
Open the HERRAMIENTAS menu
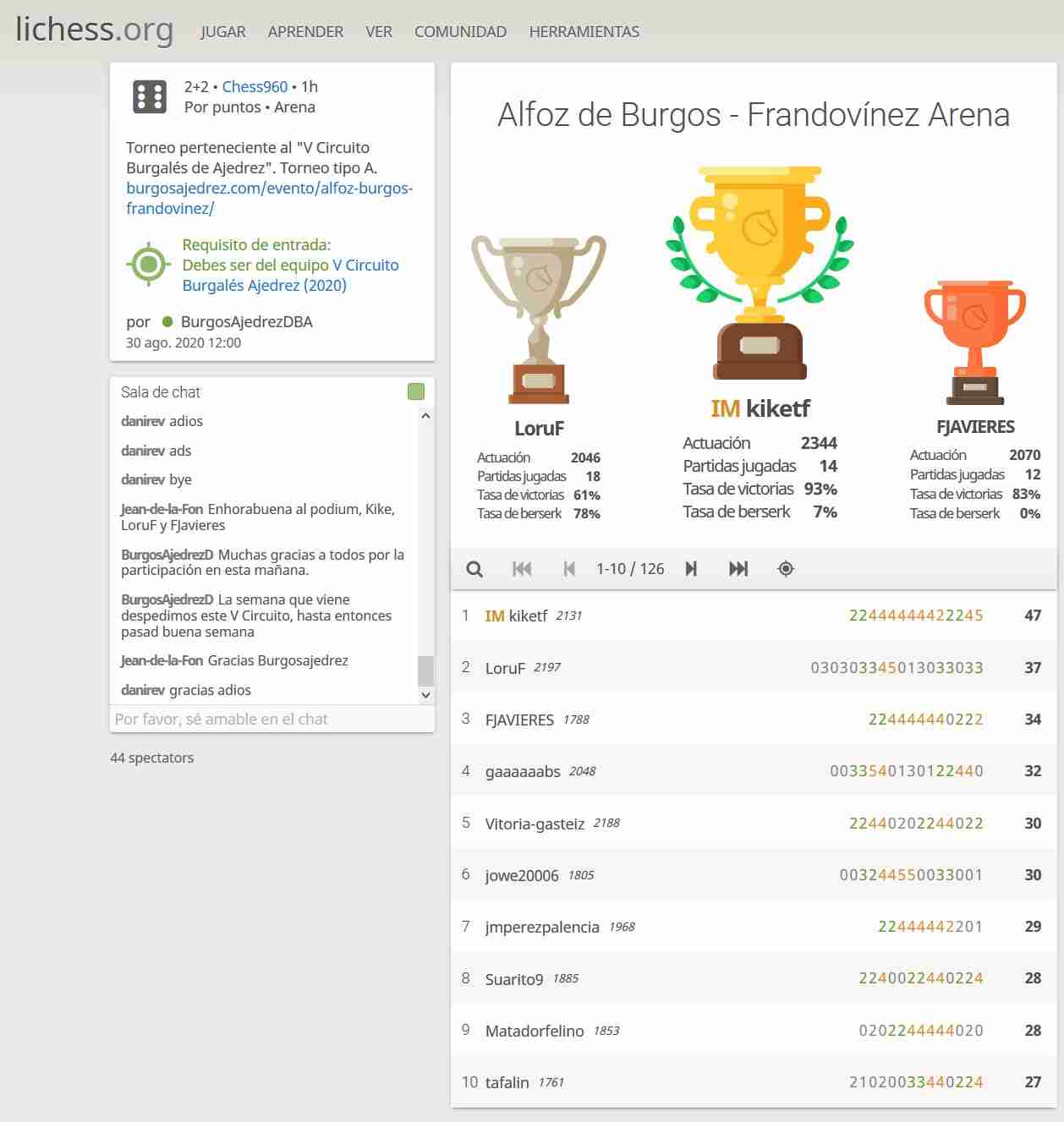584,32
